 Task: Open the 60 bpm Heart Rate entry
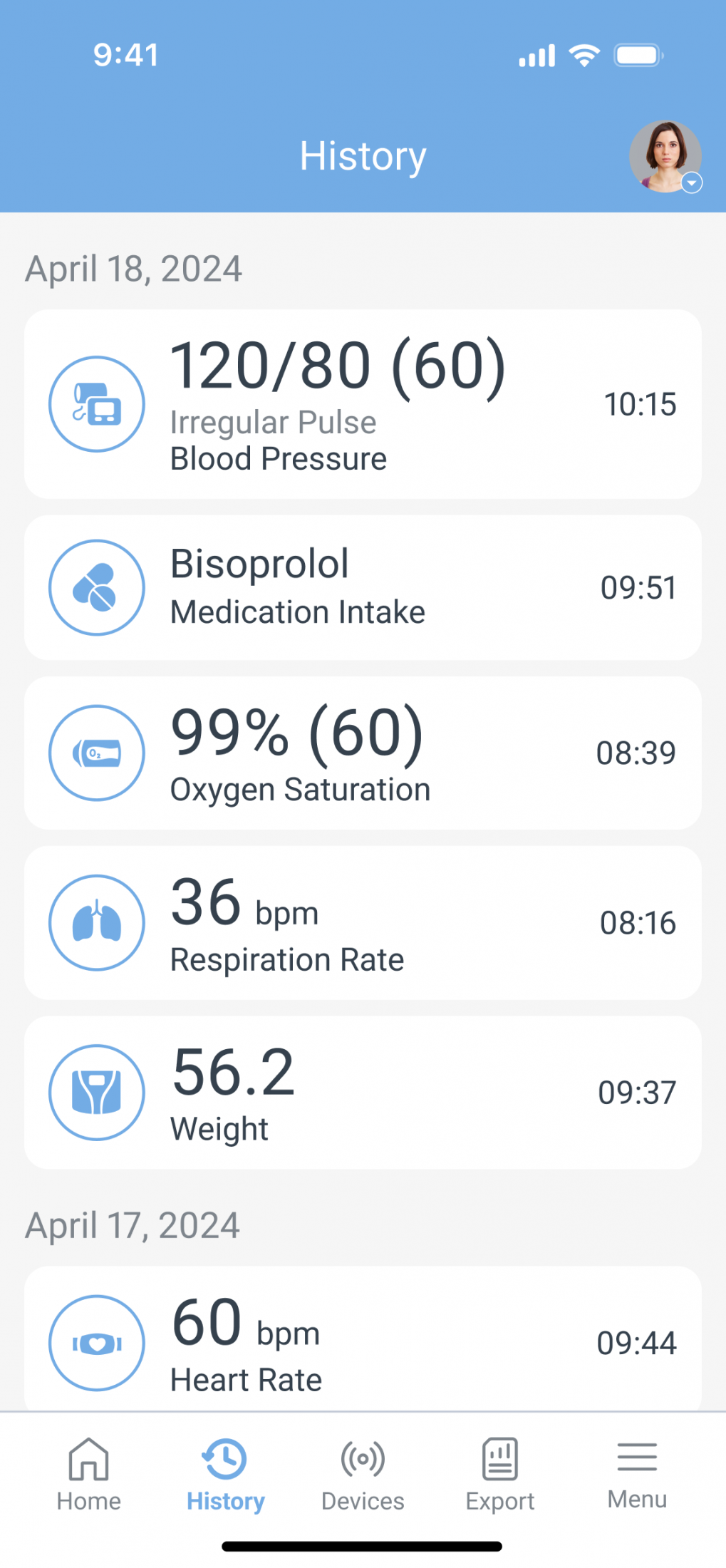[363, 1339]
